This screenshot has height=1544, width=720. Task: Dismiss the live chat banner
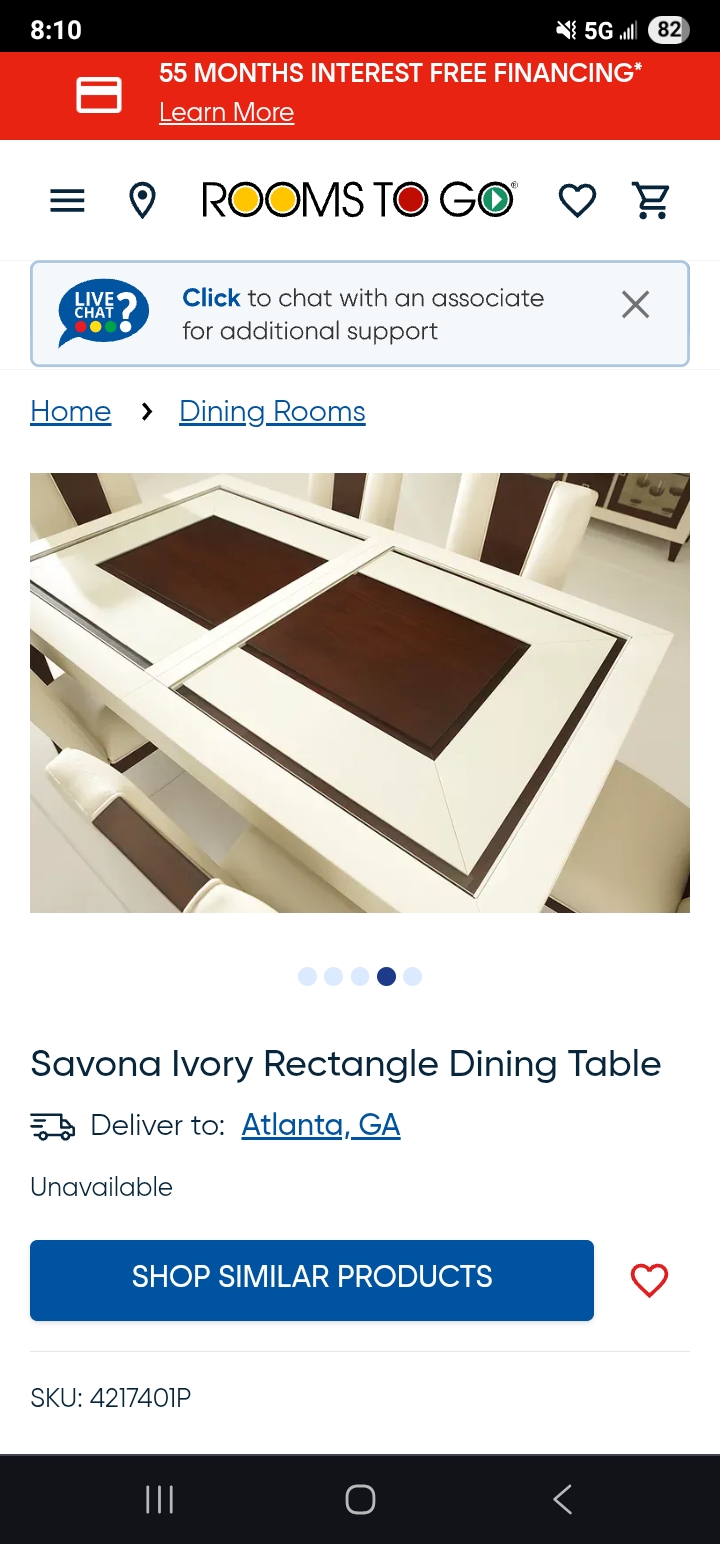pos(635,305)
